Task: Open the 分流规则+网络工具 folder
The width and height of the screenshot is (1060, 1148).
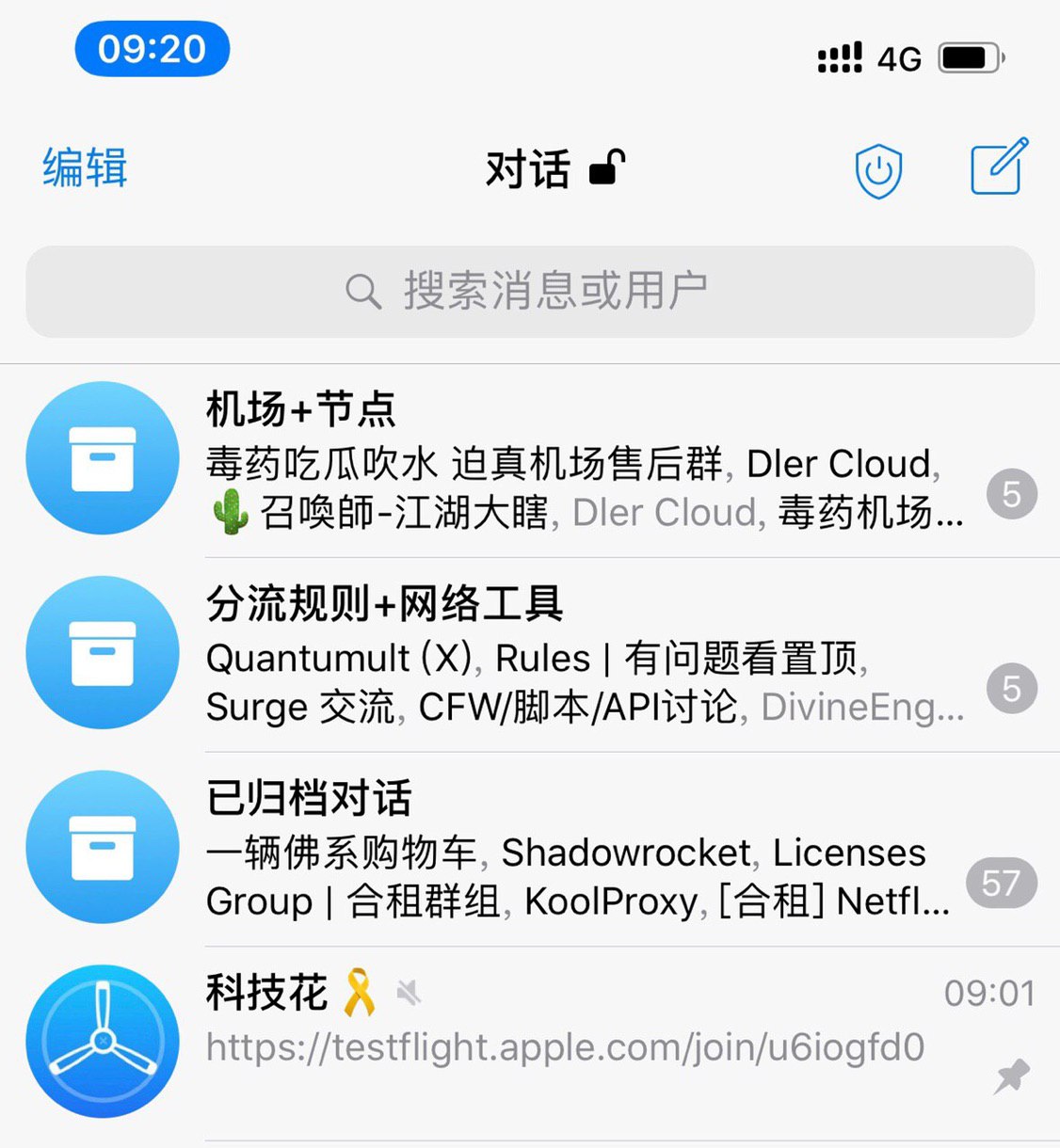Action: (530, 655)
